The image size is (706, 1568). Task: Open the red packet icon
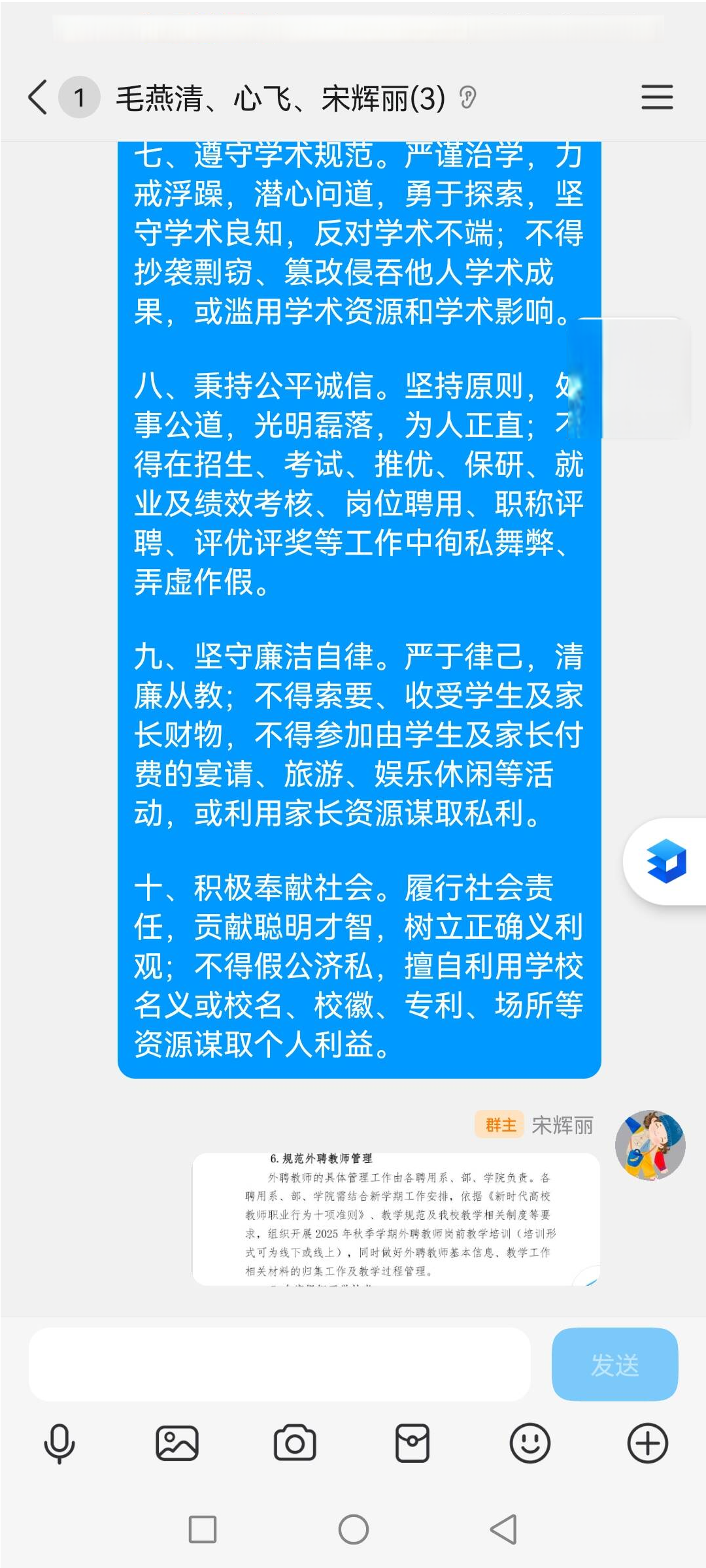pos(412,1443)
